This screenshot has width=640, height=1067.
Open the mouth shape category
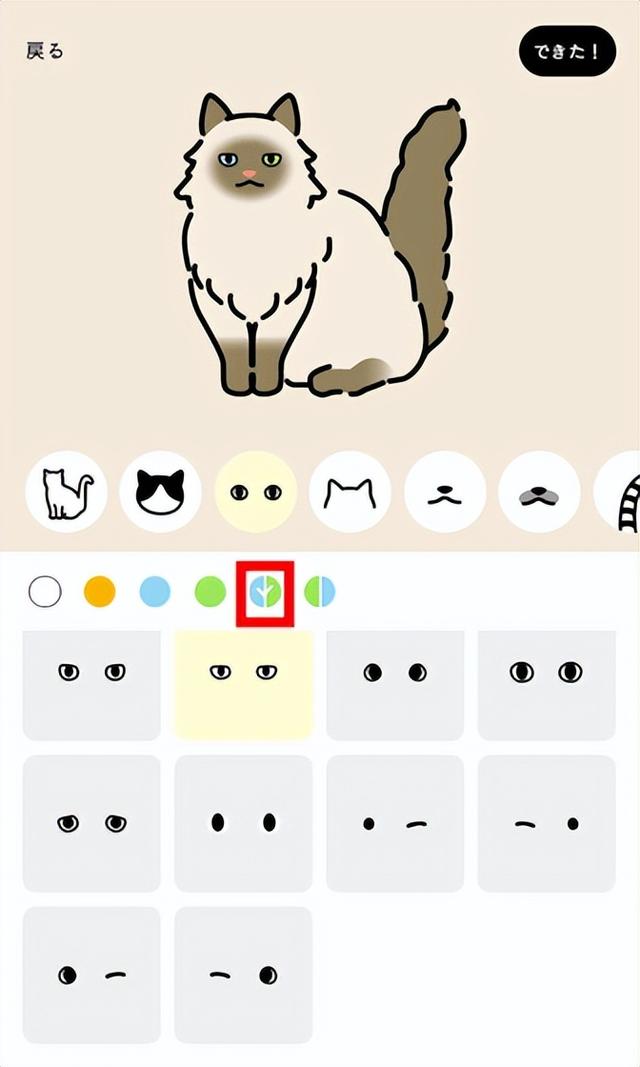[445, 492]
